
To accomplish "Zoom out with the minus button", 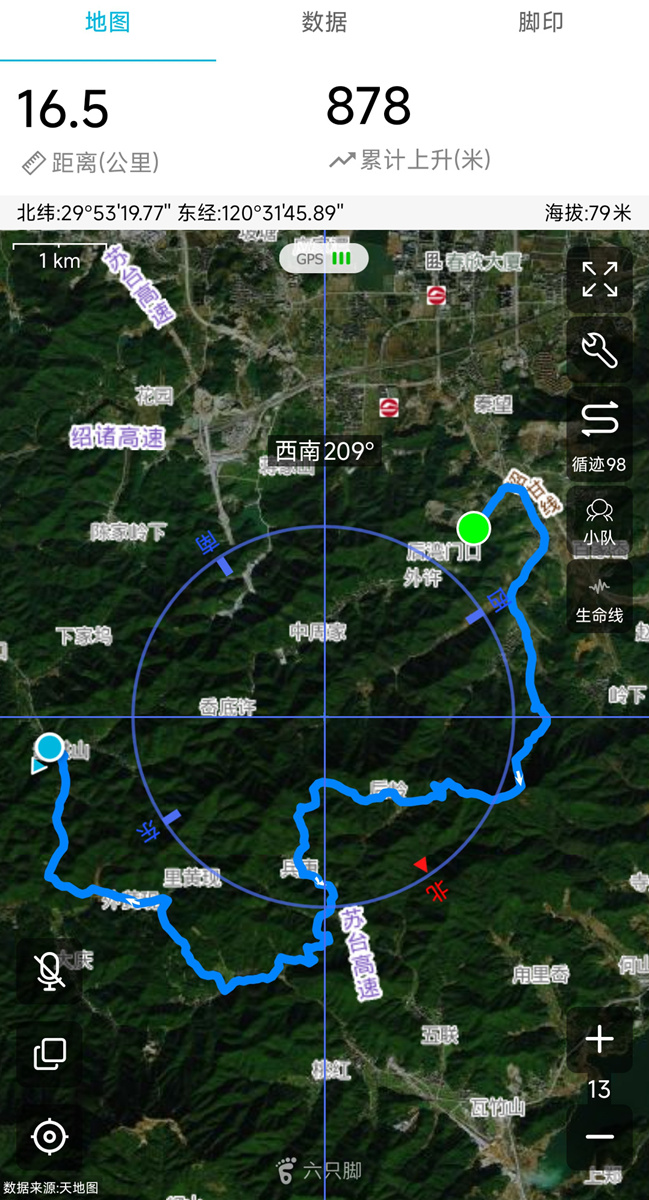I will 599,1136.
